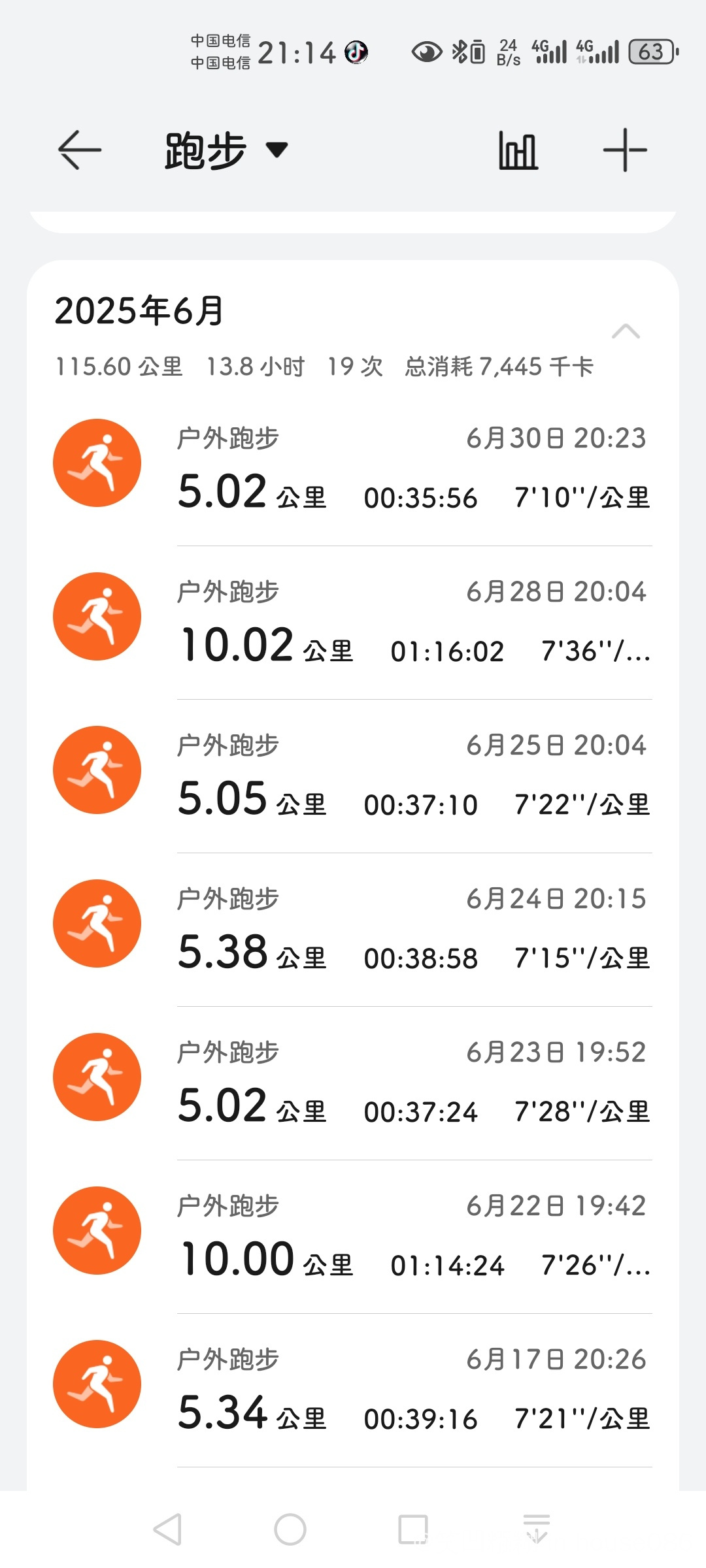Open the 跑步 activity type dropdown
706x1568 pixels.
pyautogui.click(x=226, y=151)
